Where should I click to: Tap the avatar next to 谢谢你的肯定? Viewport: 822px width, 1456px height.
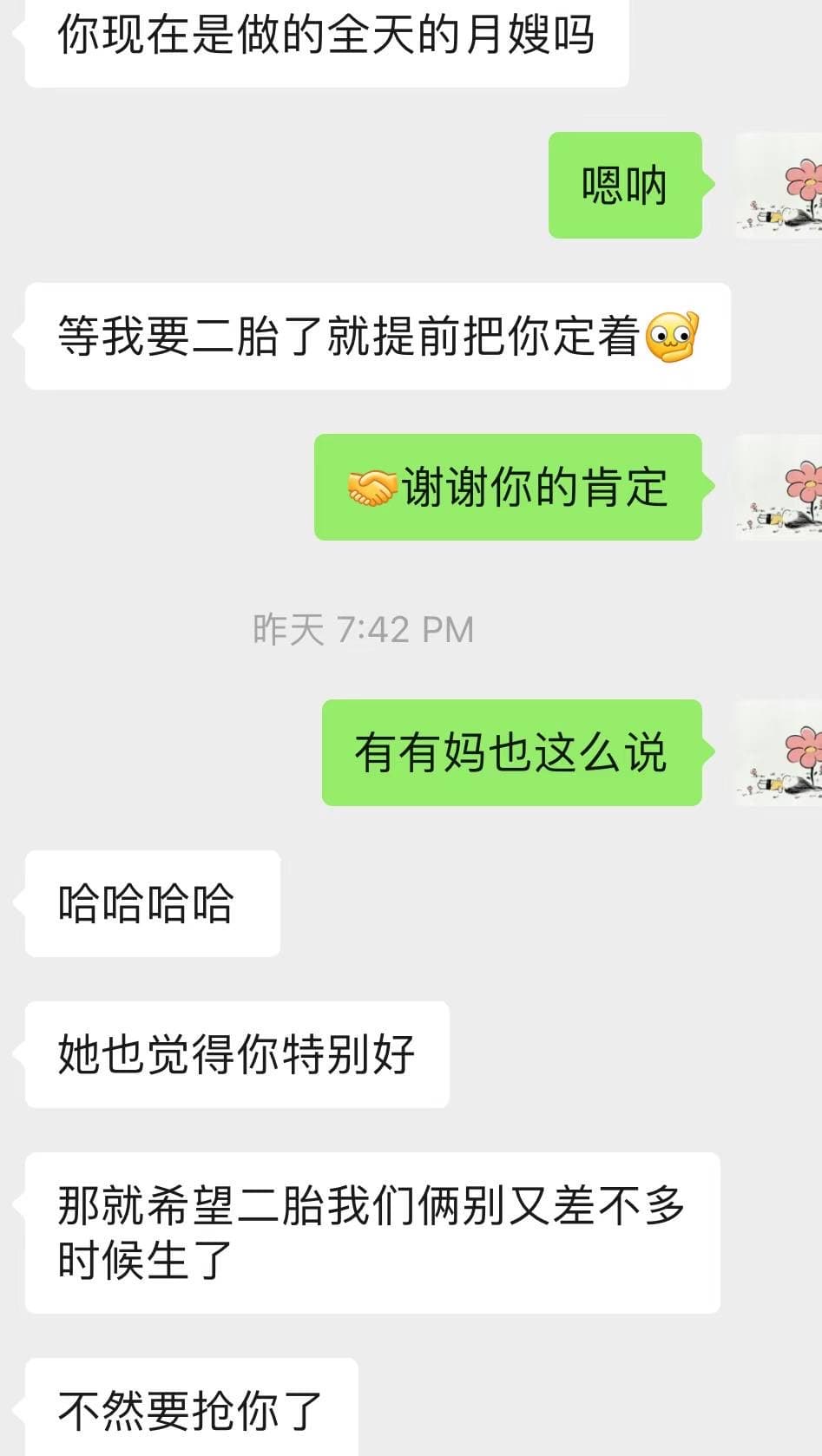click(779, 488)
